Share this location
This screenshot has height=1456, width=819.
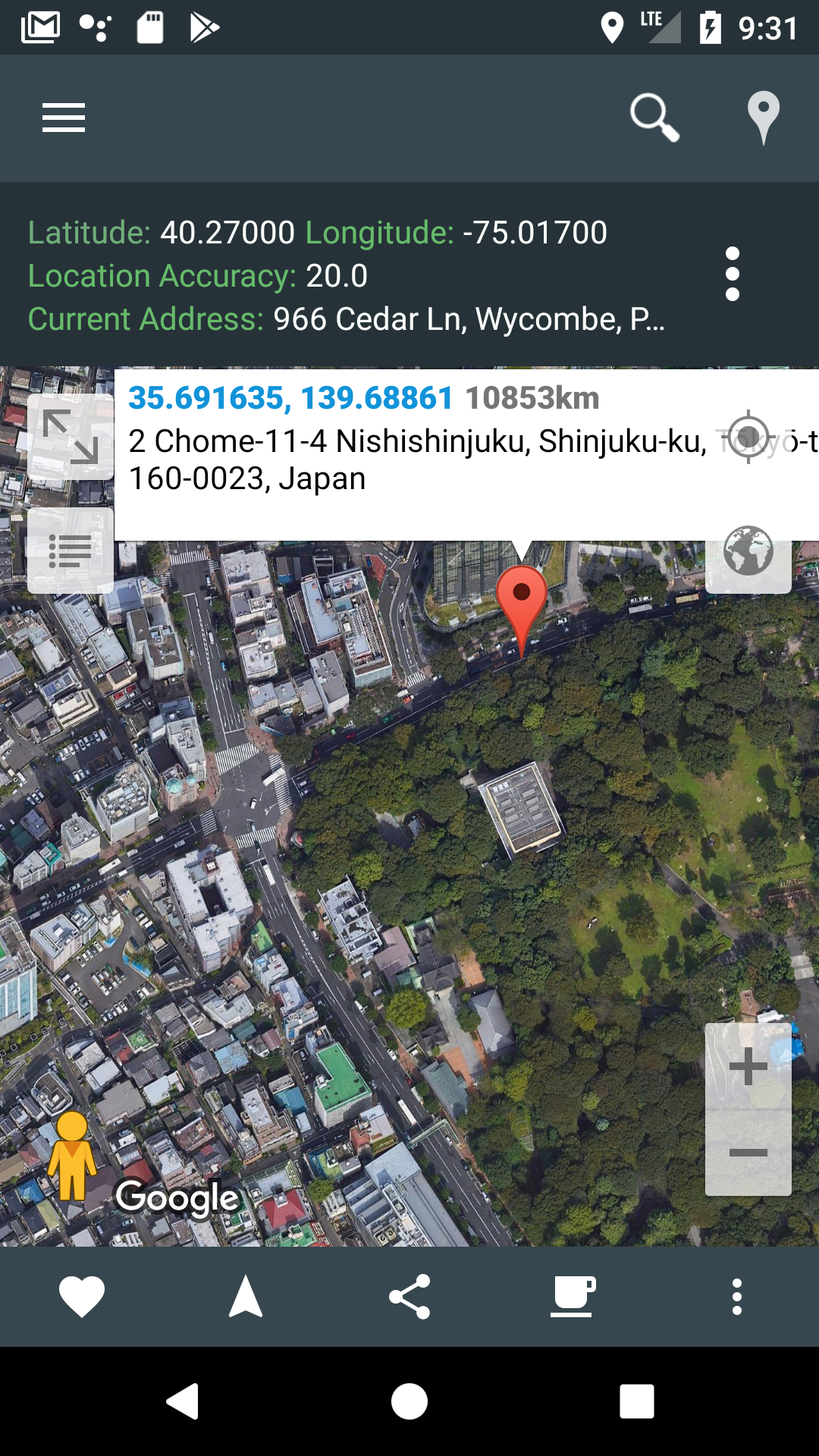[x=409, y=1297]
